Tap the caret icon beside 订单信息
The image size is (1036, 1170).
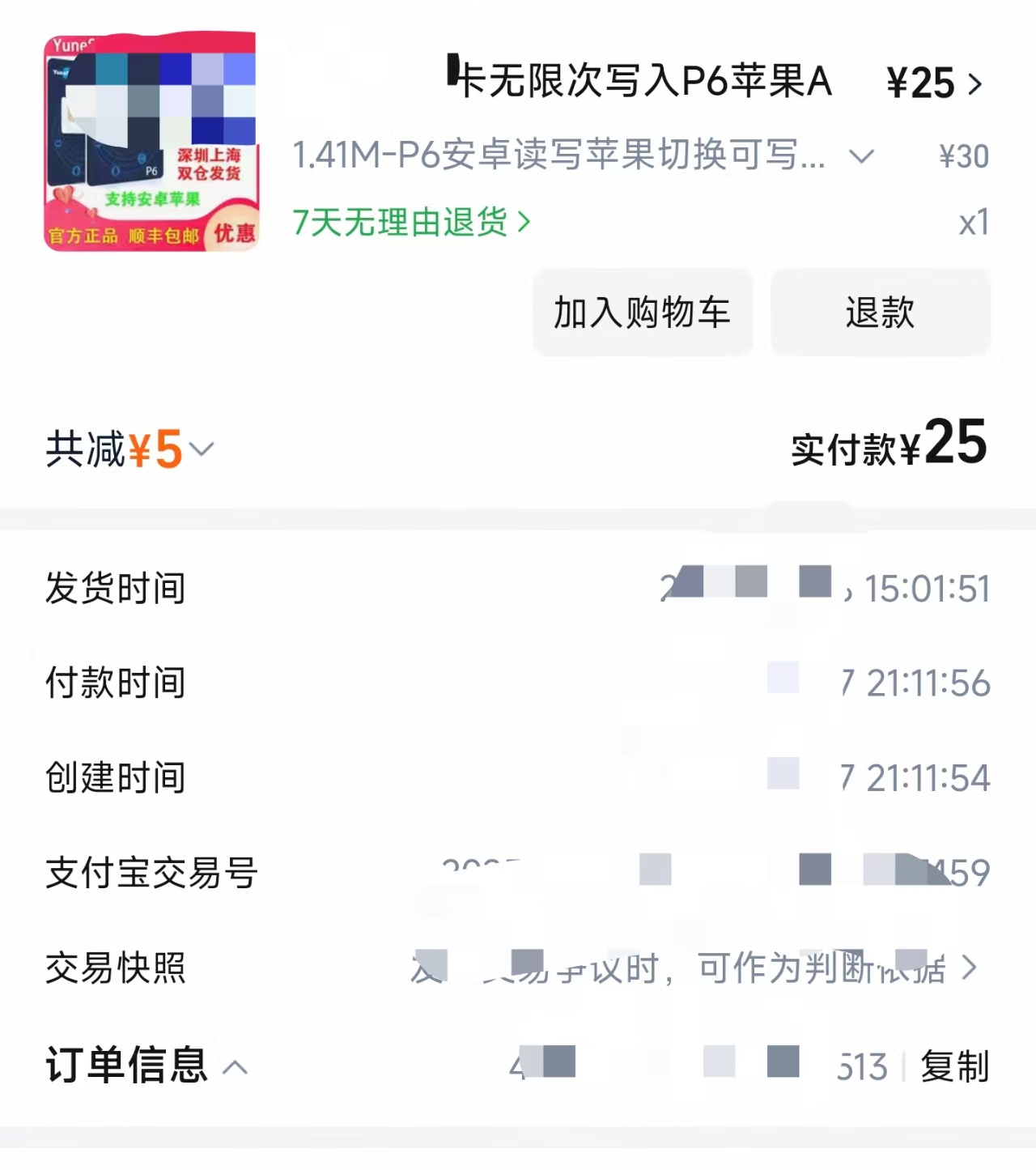coord(236,1067)
